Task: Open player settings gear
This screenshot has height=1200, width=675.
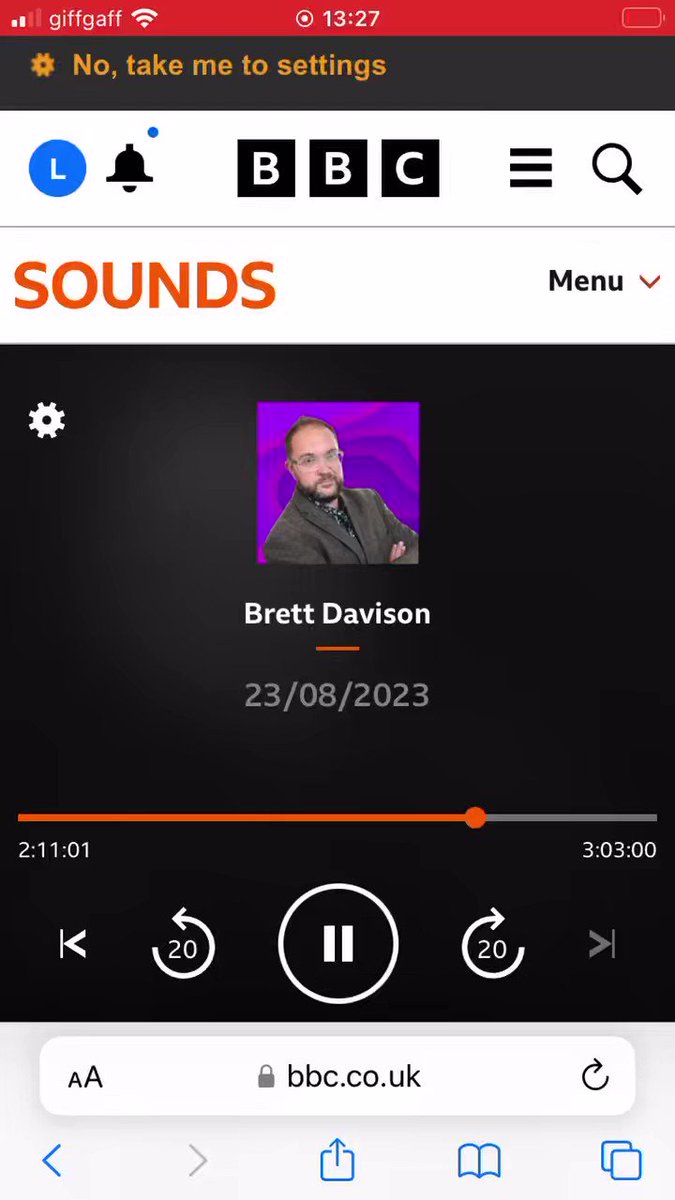Action: coord(46,421)
